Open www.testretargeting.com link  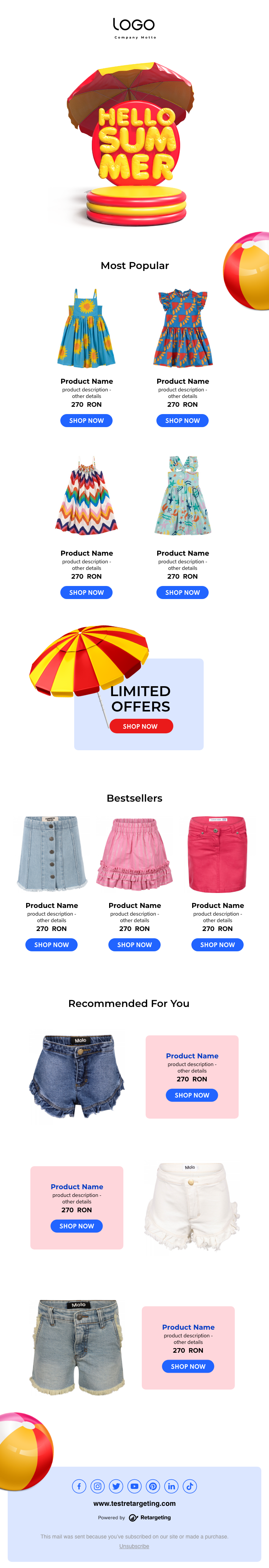coord(134,1504)
